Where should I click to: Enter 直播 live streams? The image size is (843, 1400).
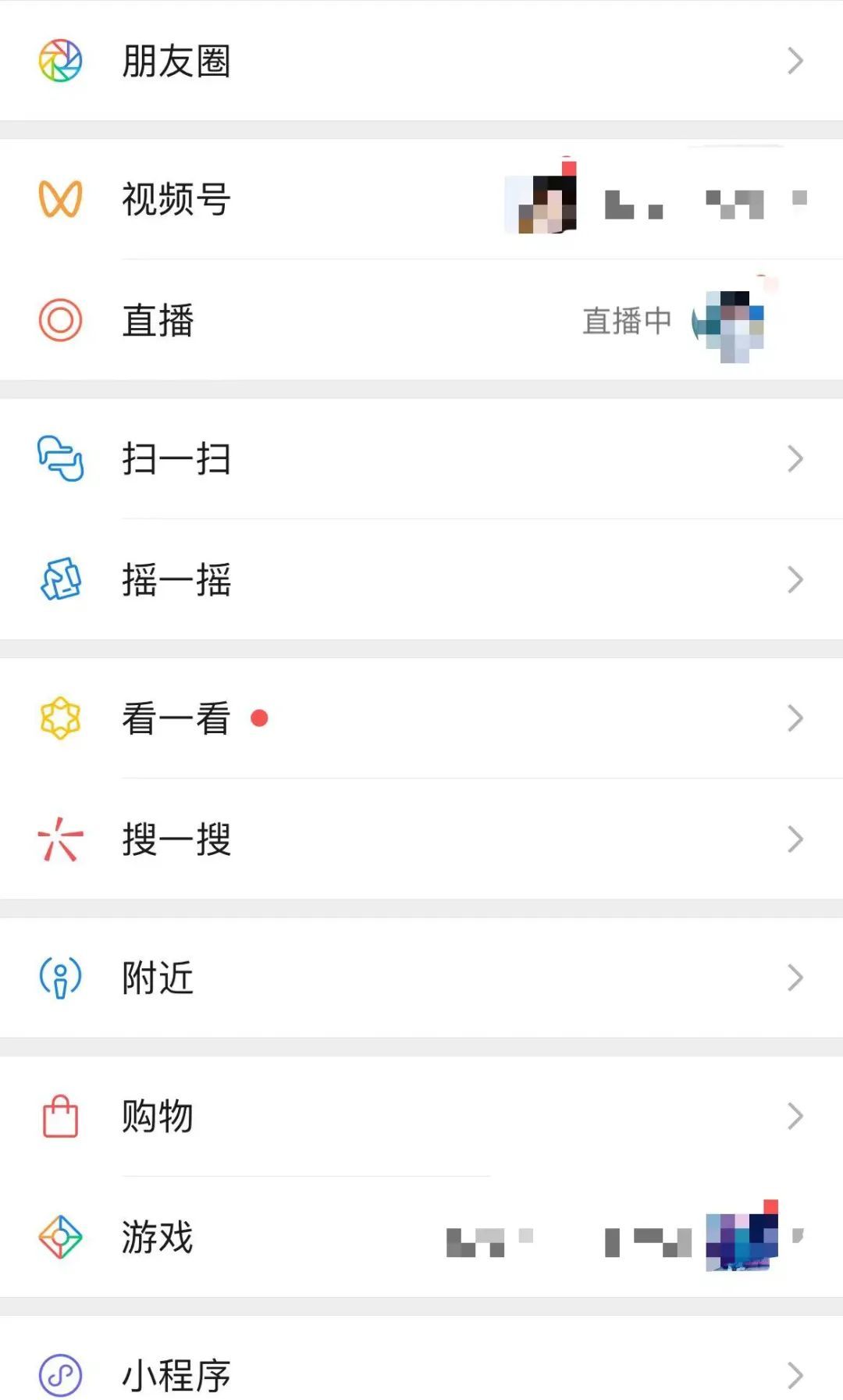click(x=158, y=320)
